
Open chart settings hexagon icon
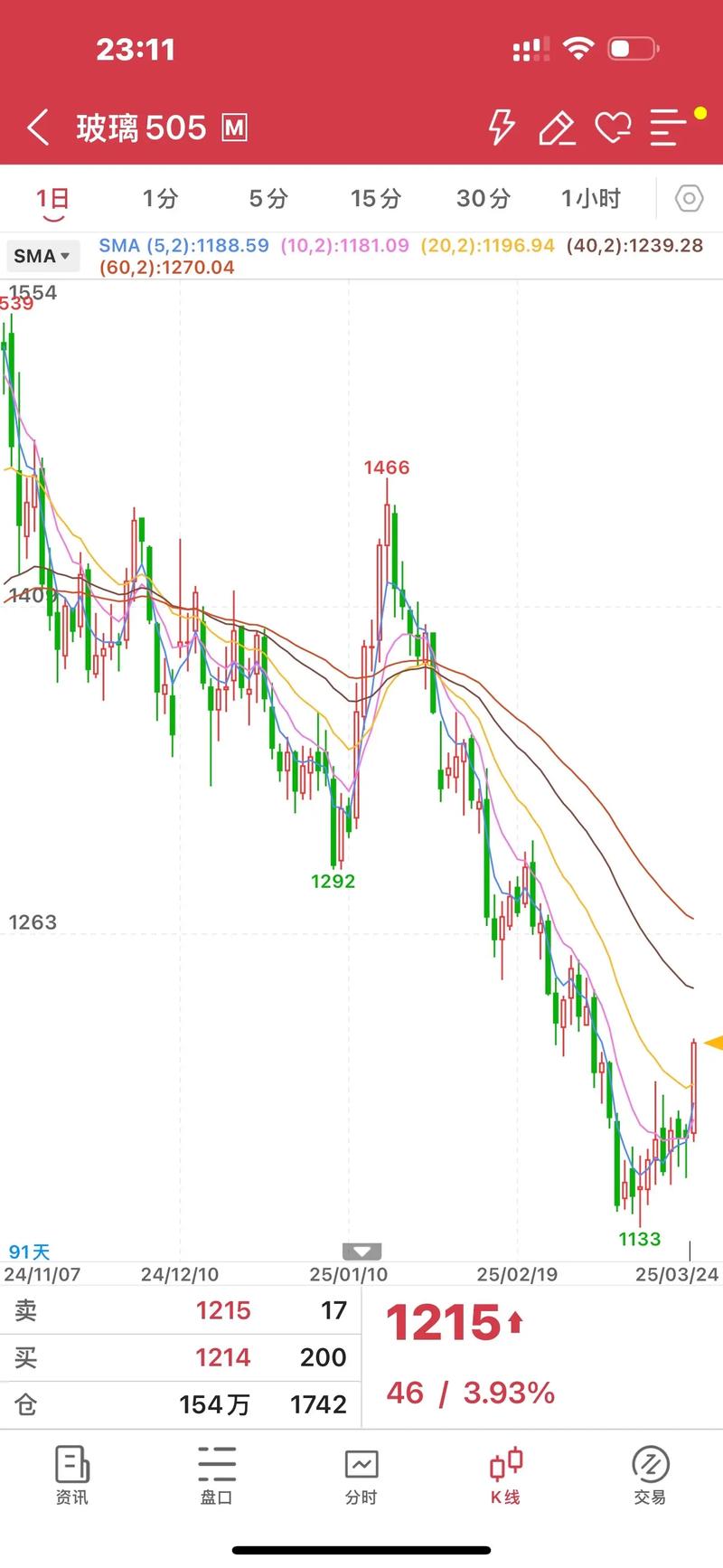[689, 199]
